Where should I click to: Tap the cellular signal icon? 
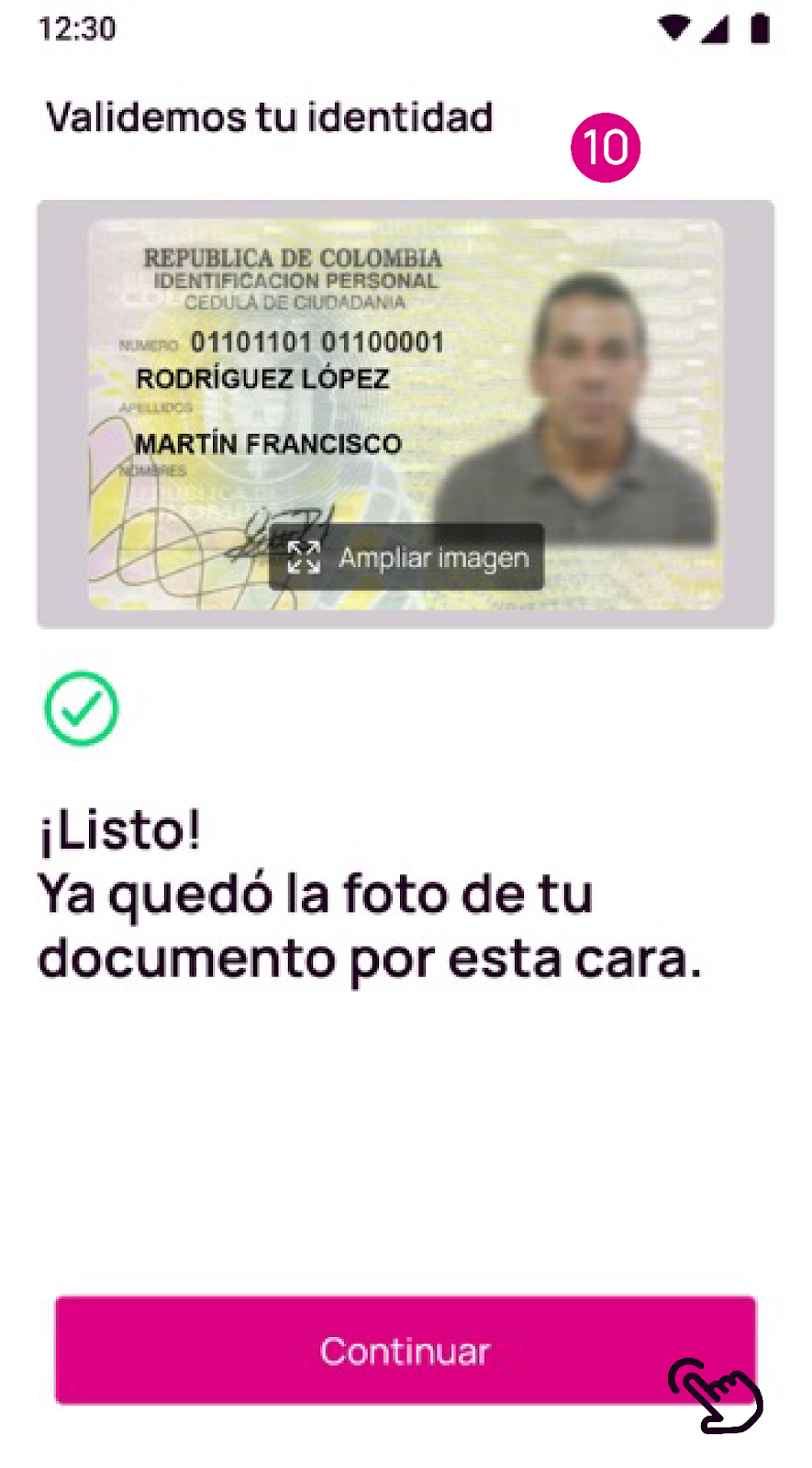(x=715, y=30)
